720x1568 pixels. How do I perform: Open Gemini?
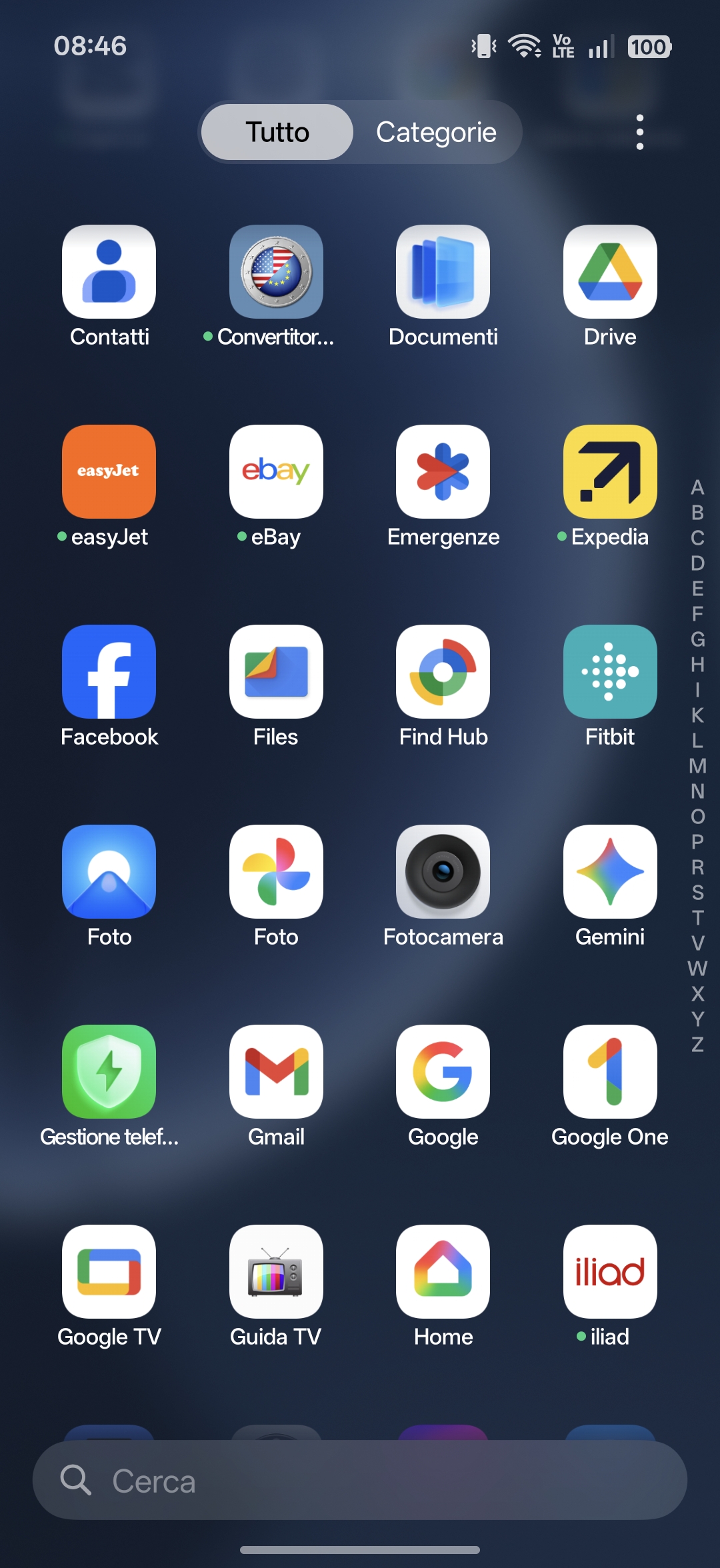609,872
